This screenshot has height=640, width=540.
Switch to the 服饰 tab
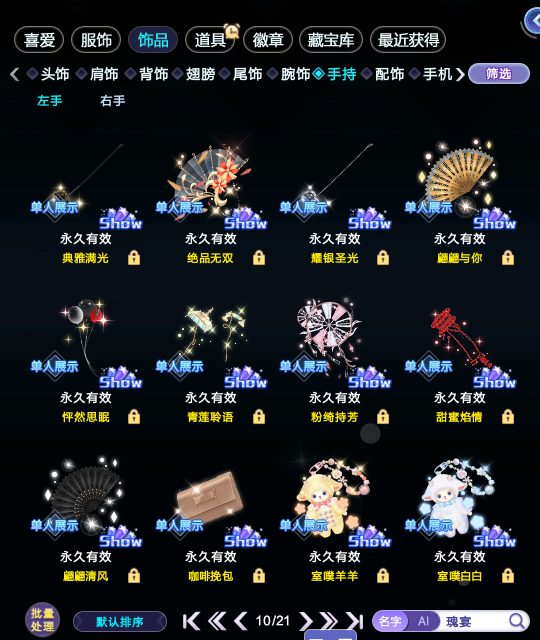pyautogui.click(x=96, y=40)
